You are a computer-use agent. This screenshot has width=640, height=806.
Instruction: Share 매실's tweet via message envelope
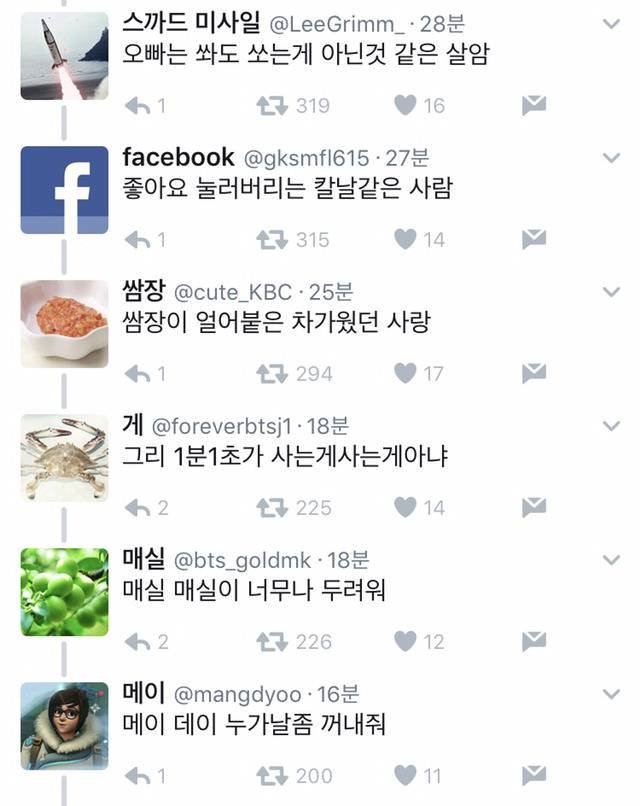pyautogui.click(x=534, y=641)
